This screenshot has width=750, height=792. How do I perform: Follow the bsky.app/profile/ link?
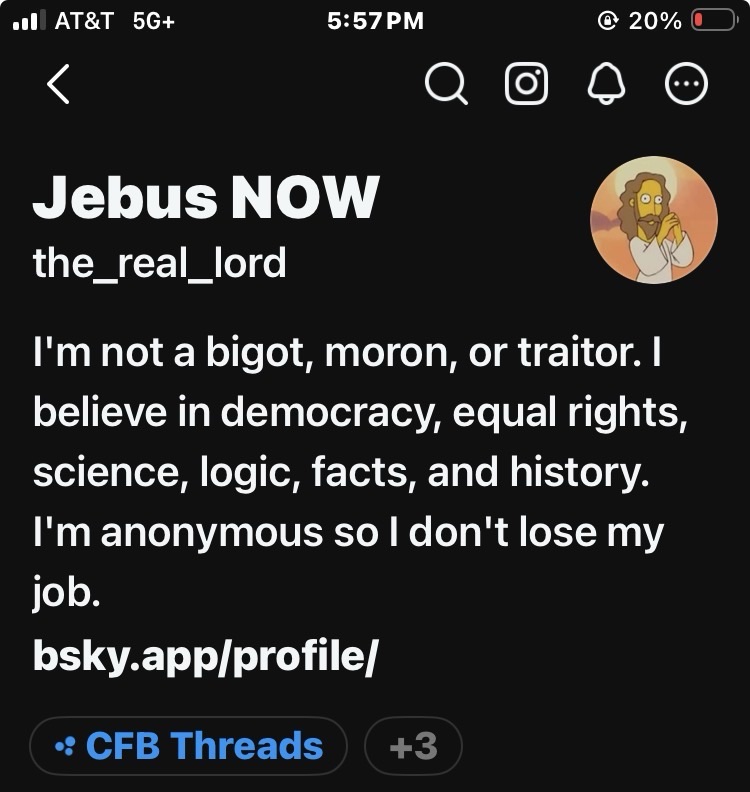(204, 654)
